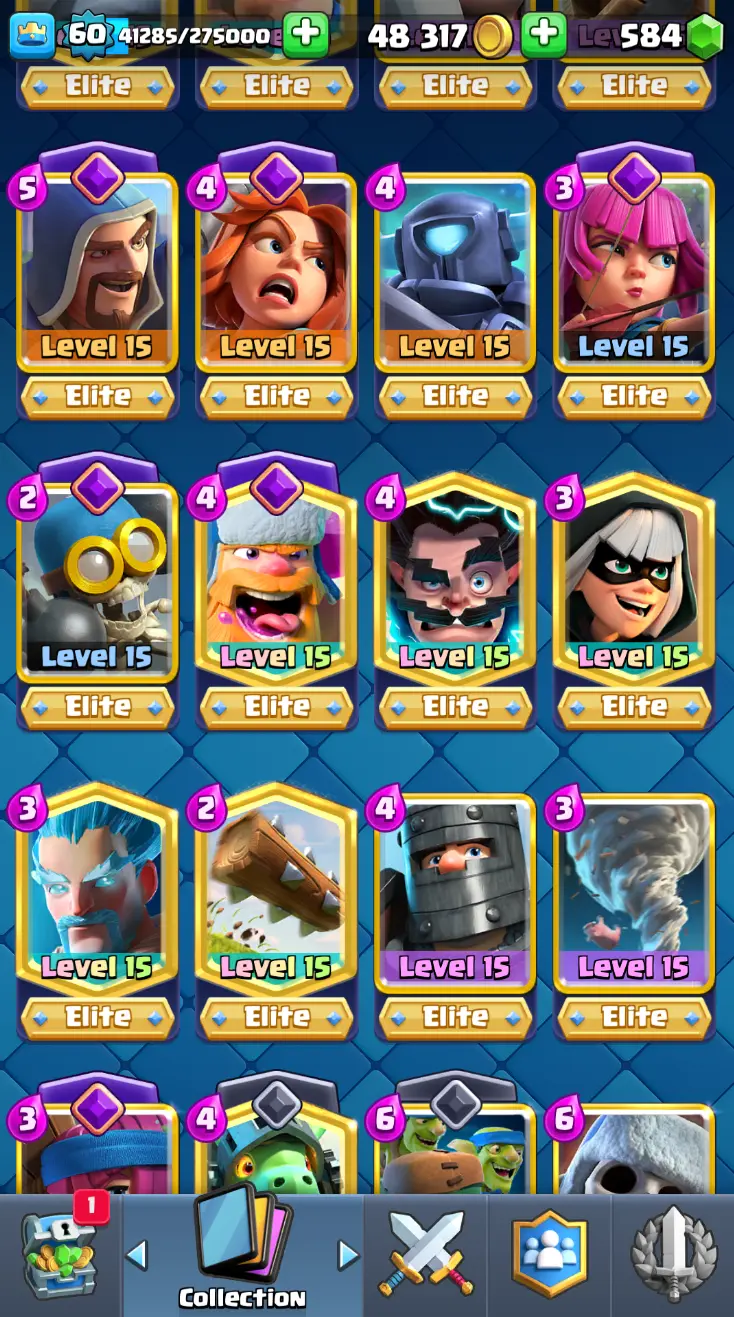Switch to the Battle swords tab
This screenshot has width=734, height=1317.
[425, 1255]
